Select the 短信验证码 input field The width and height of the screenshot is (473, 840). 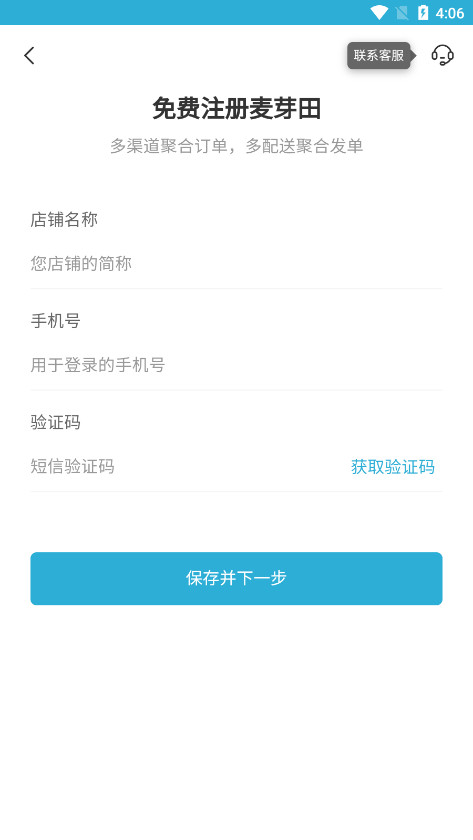187,467
